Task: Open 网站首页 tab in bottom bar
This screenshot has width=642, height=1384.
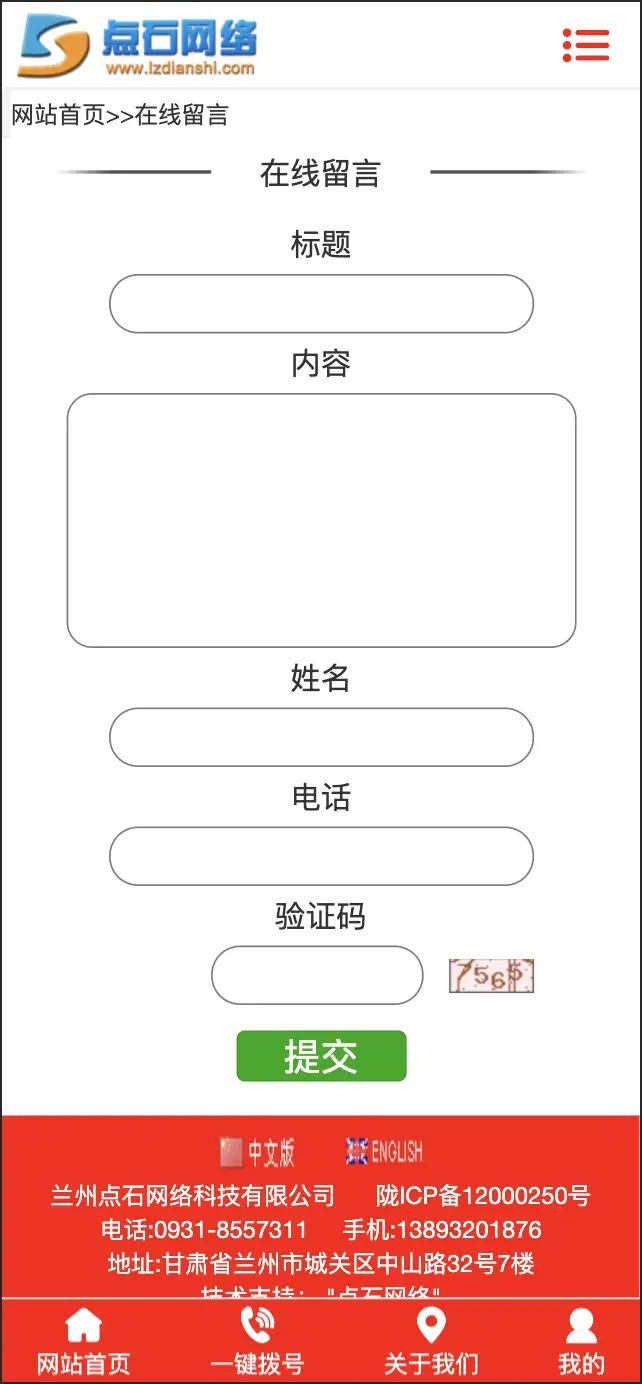Action: pyautogui.click(x=83, y=1342)
